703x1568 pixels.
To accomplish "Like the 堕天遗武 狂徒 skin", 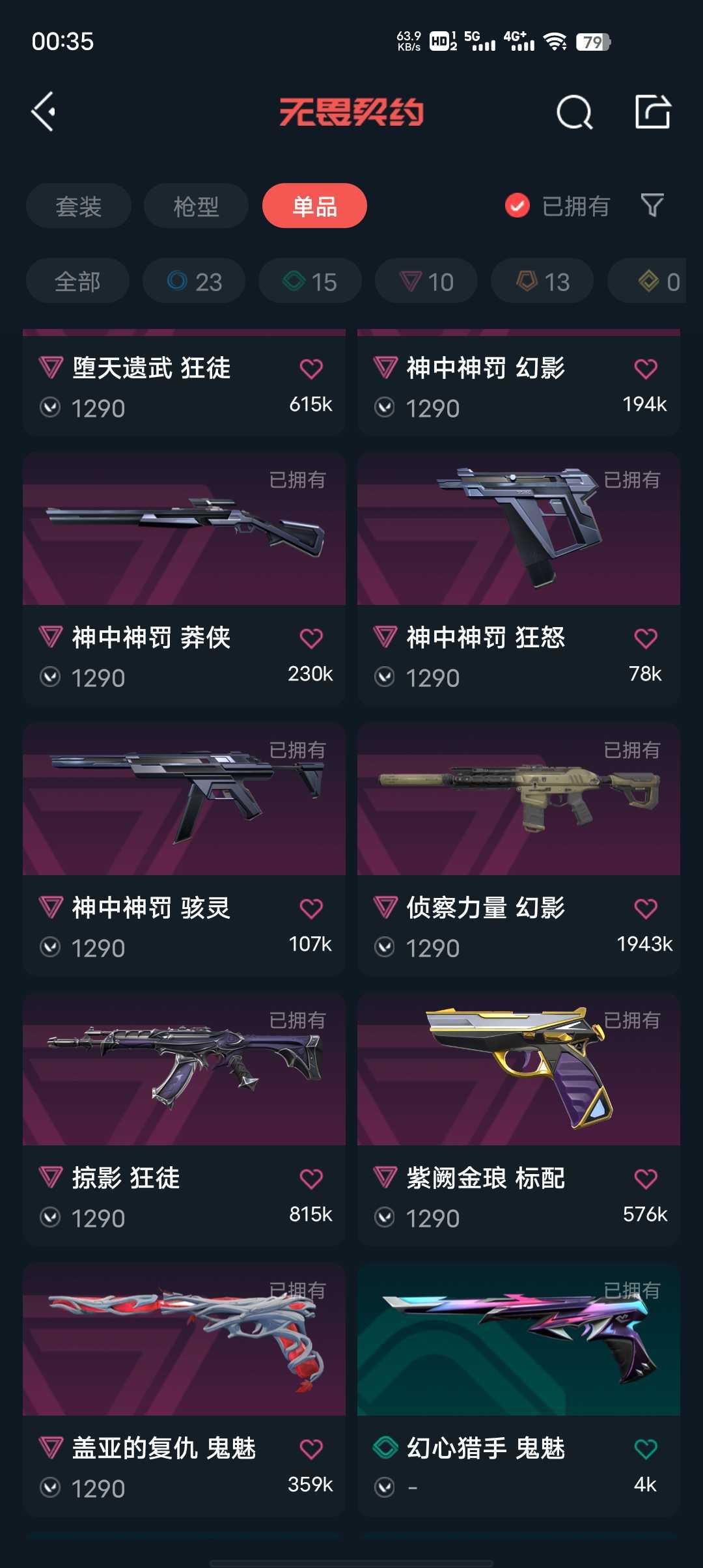I will click(x=311, y=369).
